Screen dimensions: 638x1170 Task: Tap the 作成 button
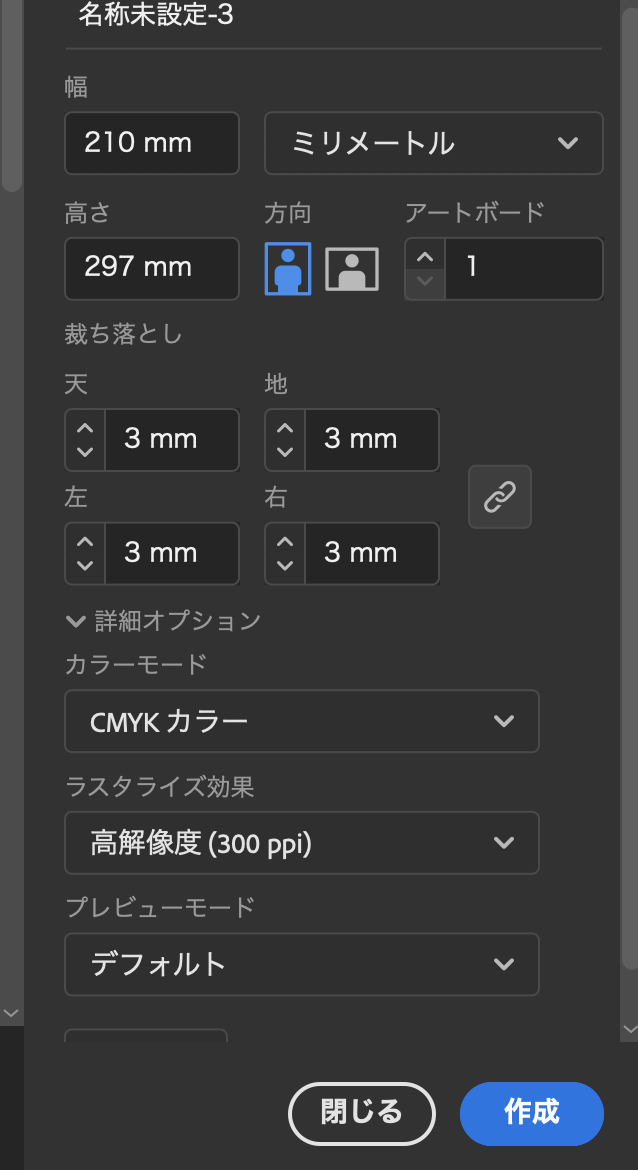click(x=531, y=1113)
